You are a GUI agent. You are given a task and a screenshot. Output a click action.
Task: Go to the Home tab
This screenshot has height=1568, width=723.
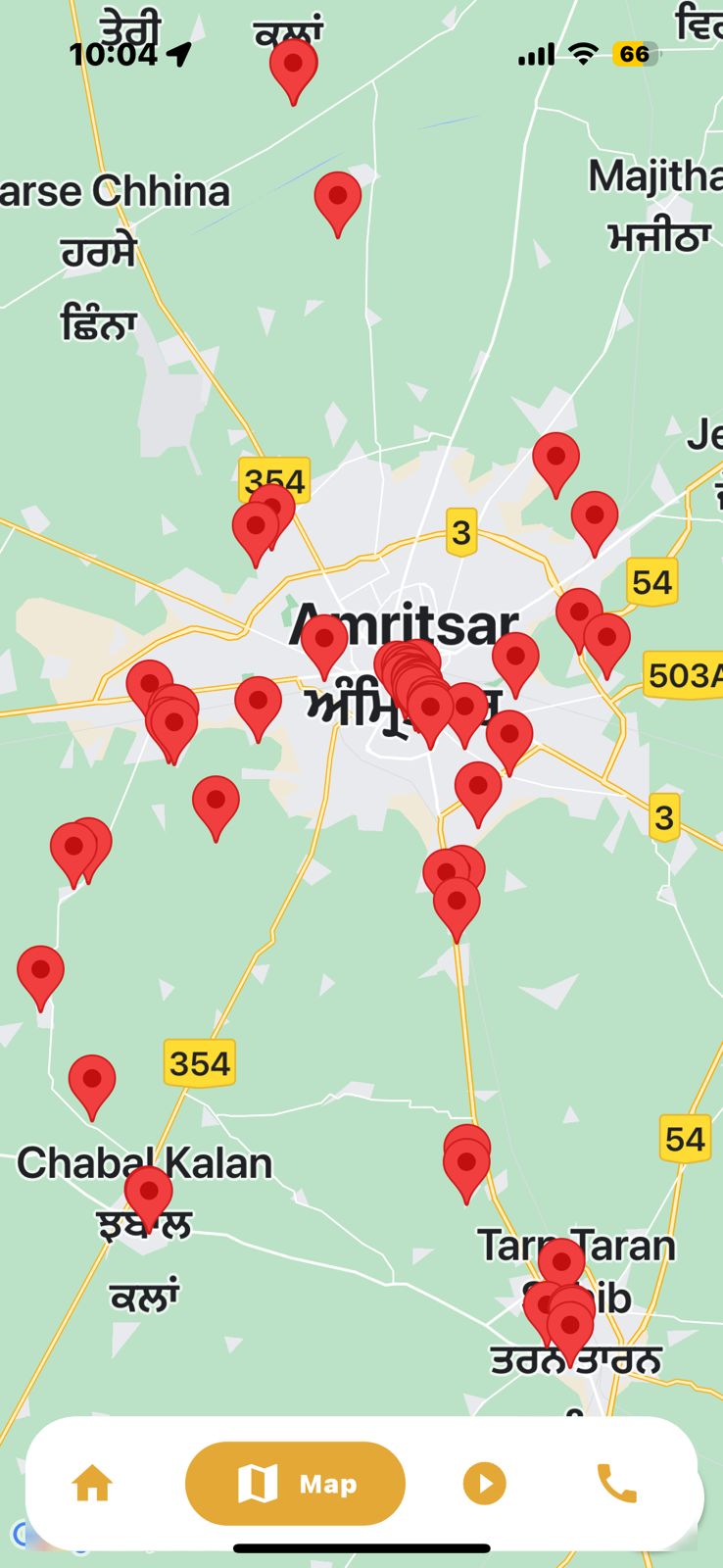pos(92,1484)
